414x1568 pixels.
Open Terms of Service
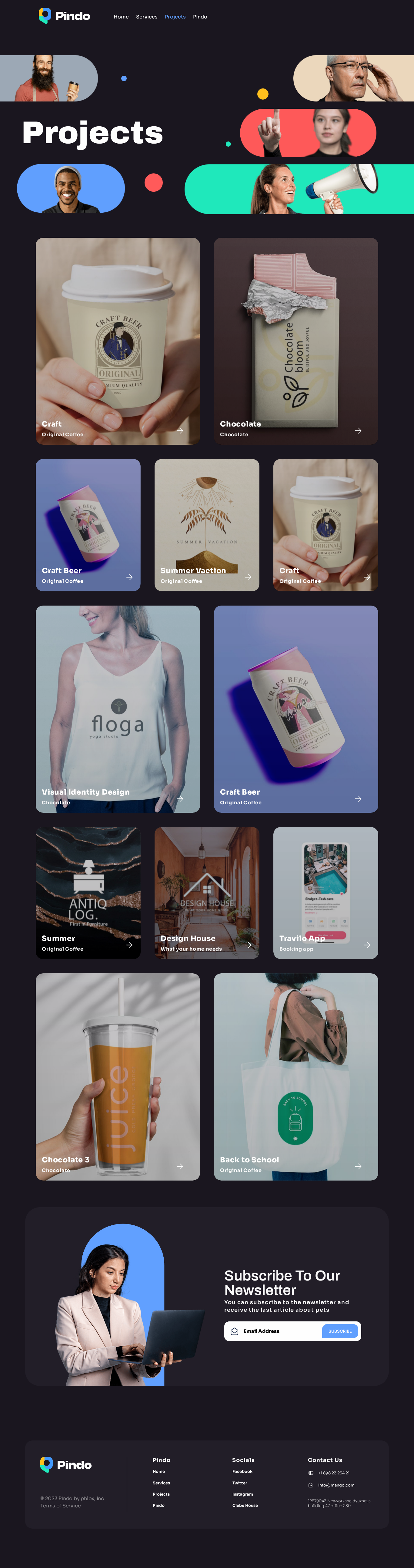pos(60,1506)
